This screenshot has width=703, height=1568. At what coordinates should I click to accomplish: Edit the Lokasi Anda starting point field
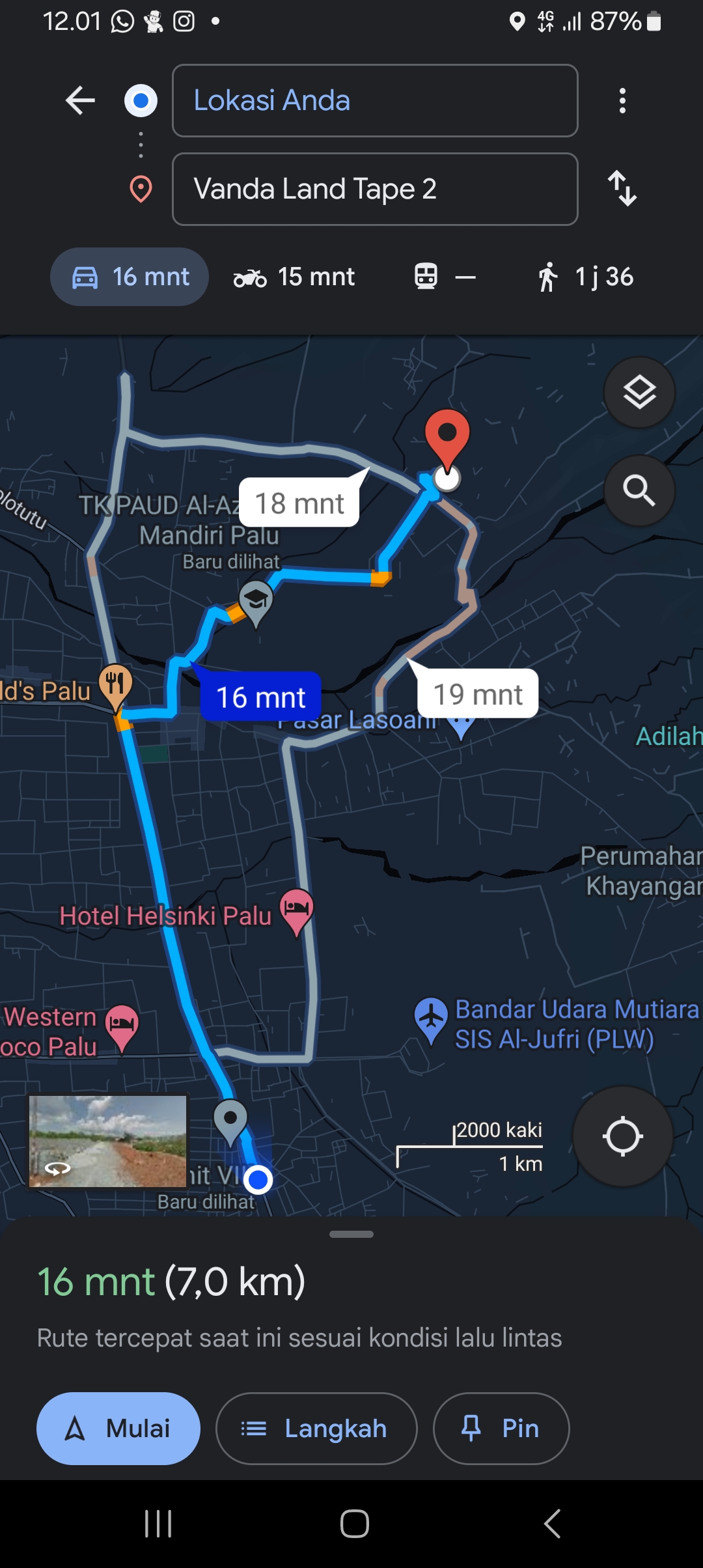(375, 100)
